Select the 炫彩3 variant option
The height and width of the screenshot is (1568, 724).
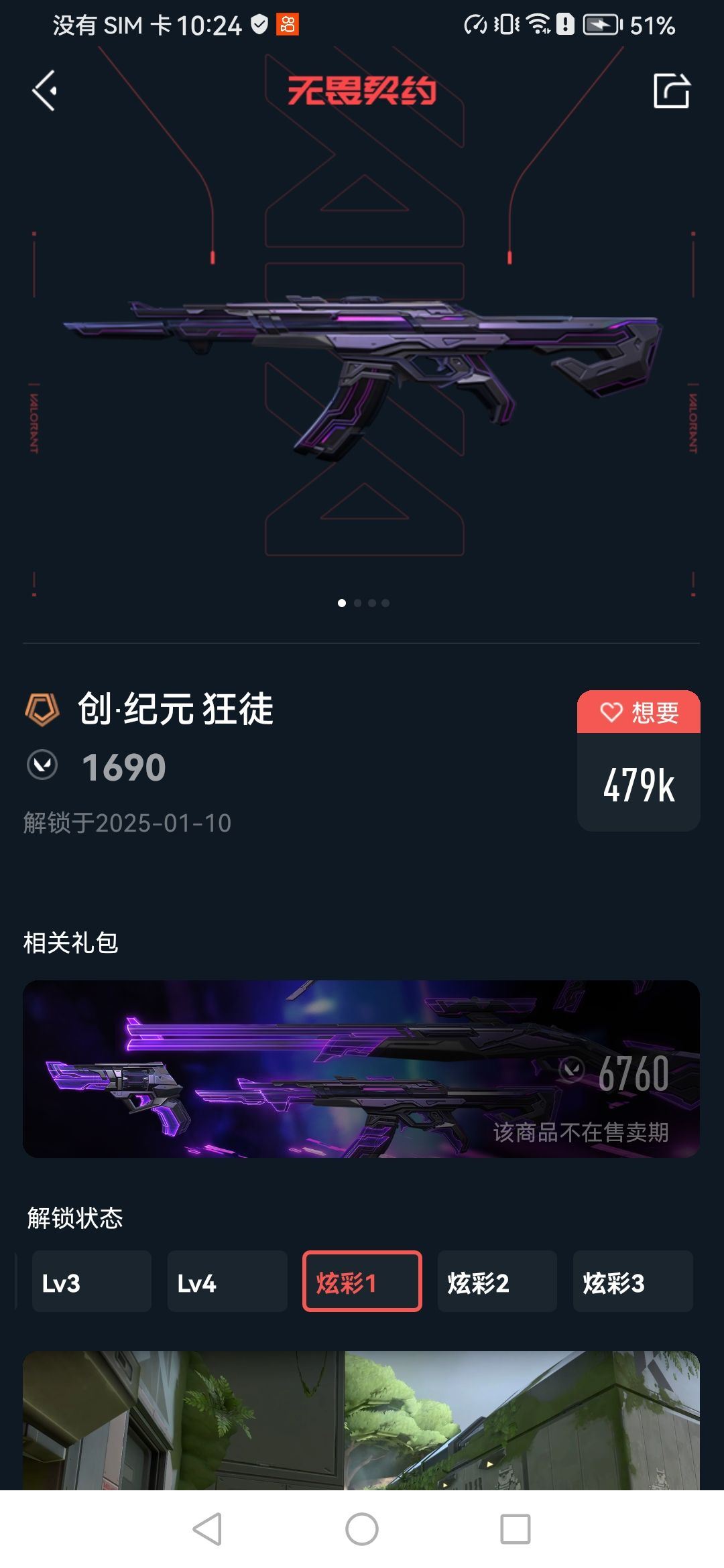click(x=632, y=1281)
